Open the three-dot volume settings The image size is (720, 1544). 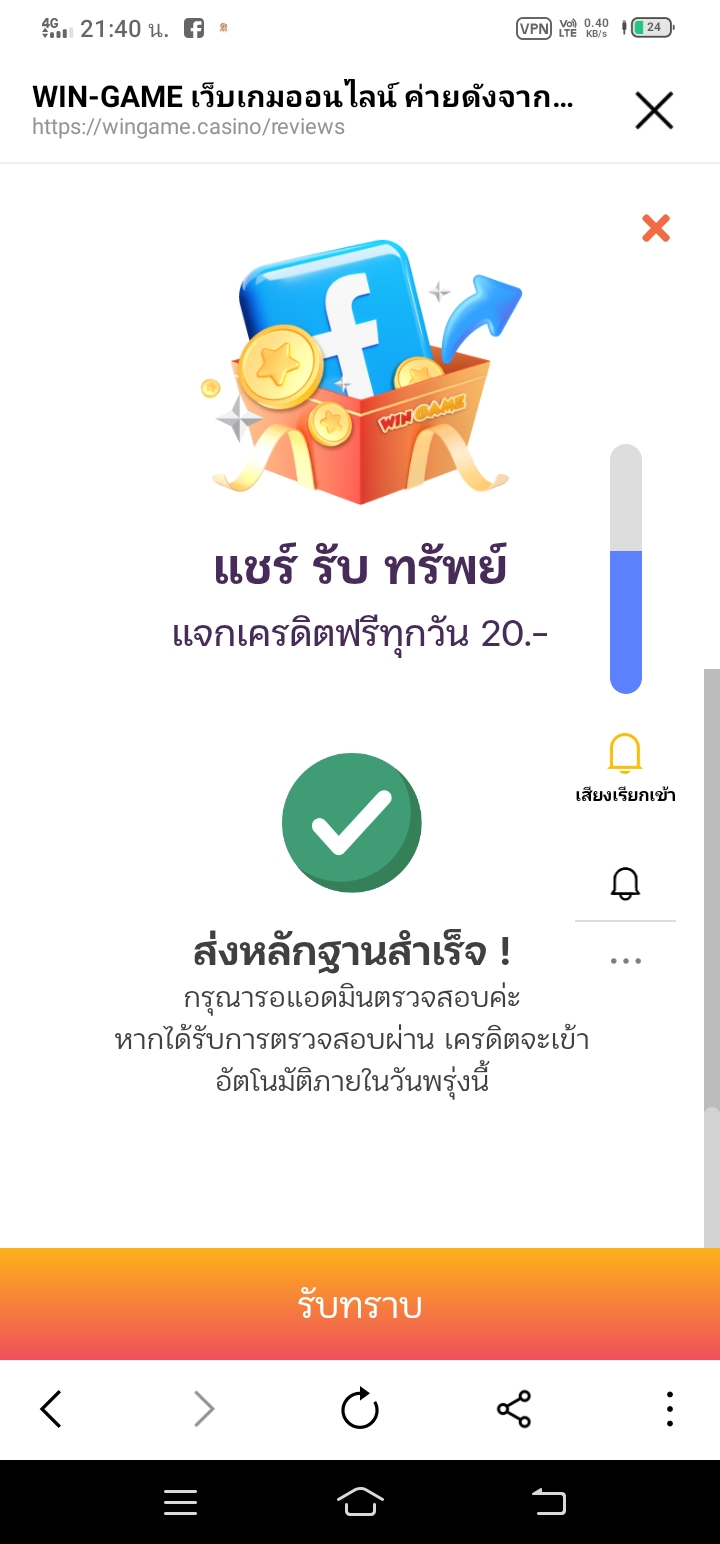[x=625, y=961]
